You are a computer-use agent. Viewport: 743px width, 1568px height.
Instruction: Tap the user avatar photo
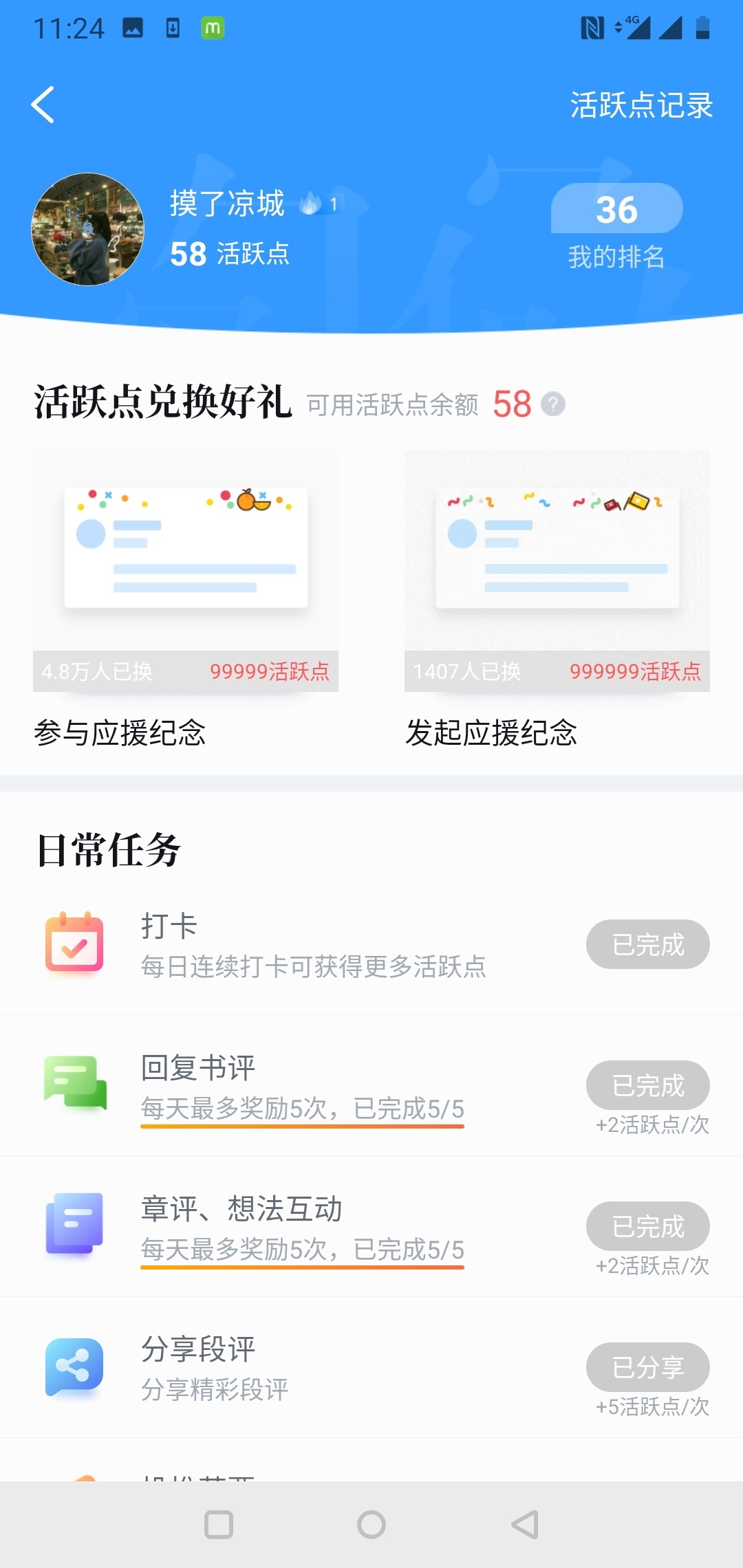[x=88, y=229]
